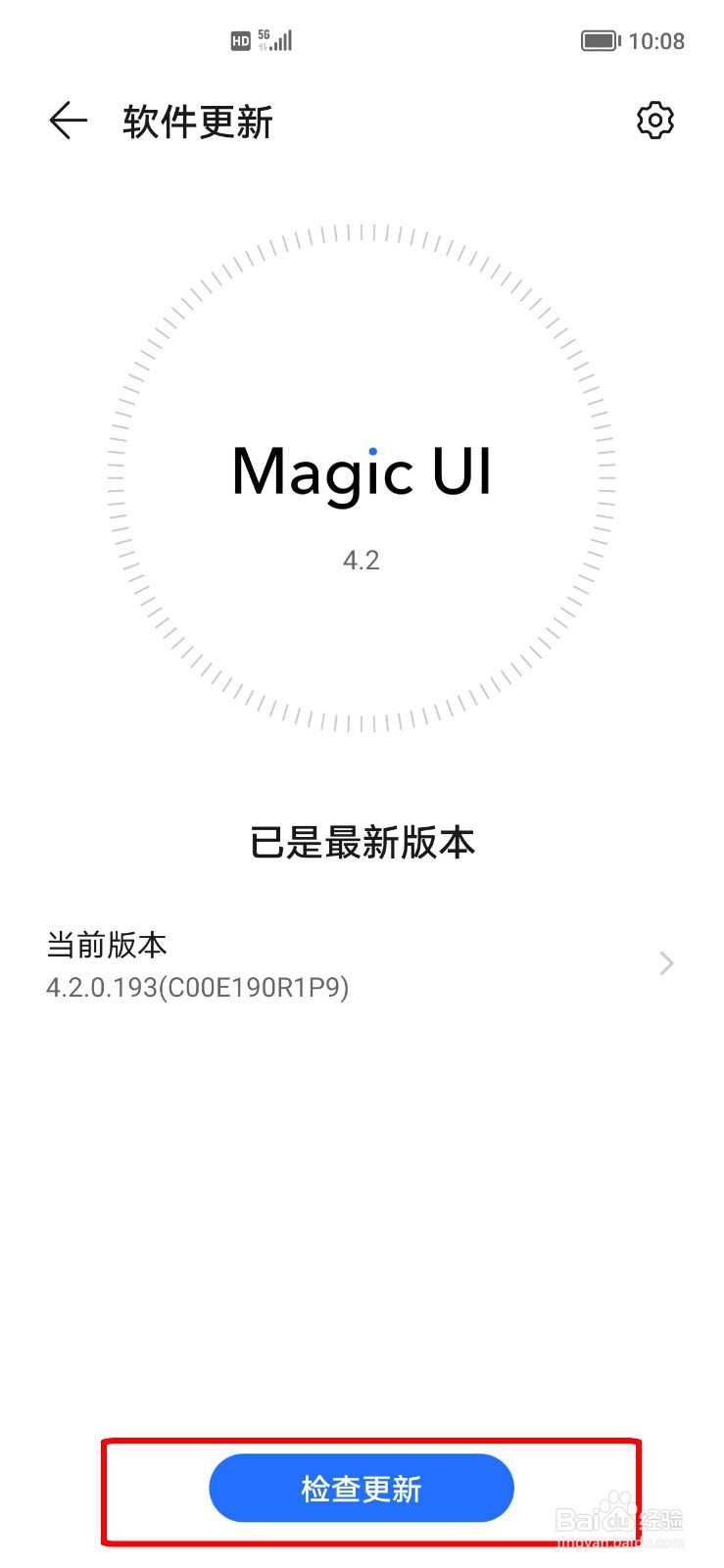Tap the 软件更新 title text
The width and height of the screenshot is (724, 1568).
click(x=195, y=121)
